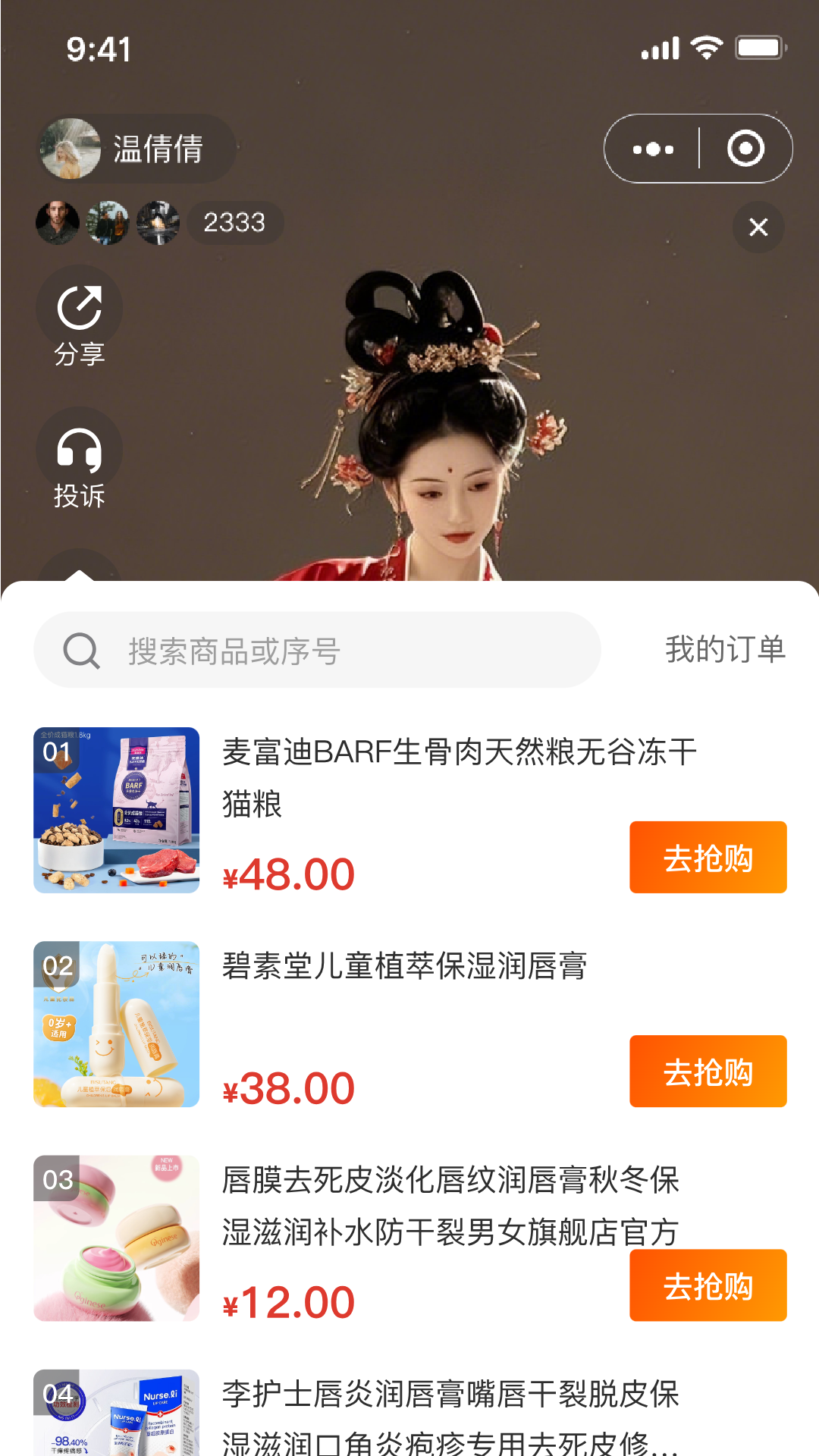Select product 01 ranking badge
This screenshot has width=819, height=1456.
point(55,753)
